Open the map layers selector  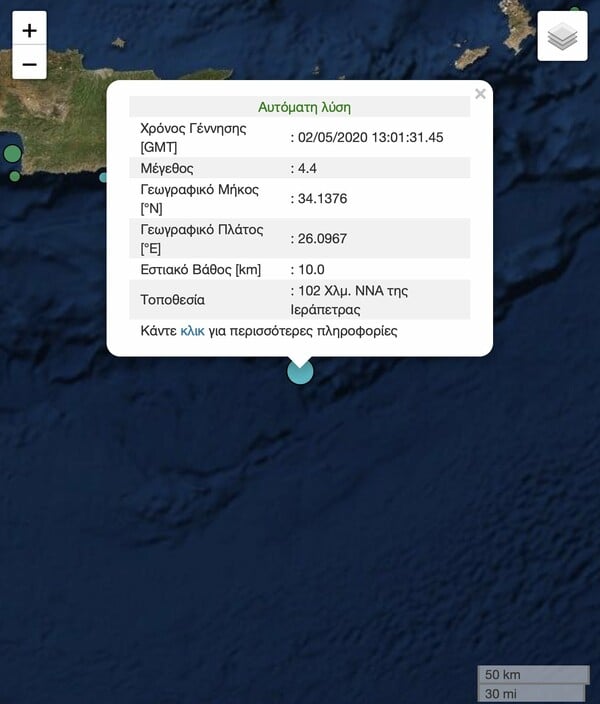(562, 37)
